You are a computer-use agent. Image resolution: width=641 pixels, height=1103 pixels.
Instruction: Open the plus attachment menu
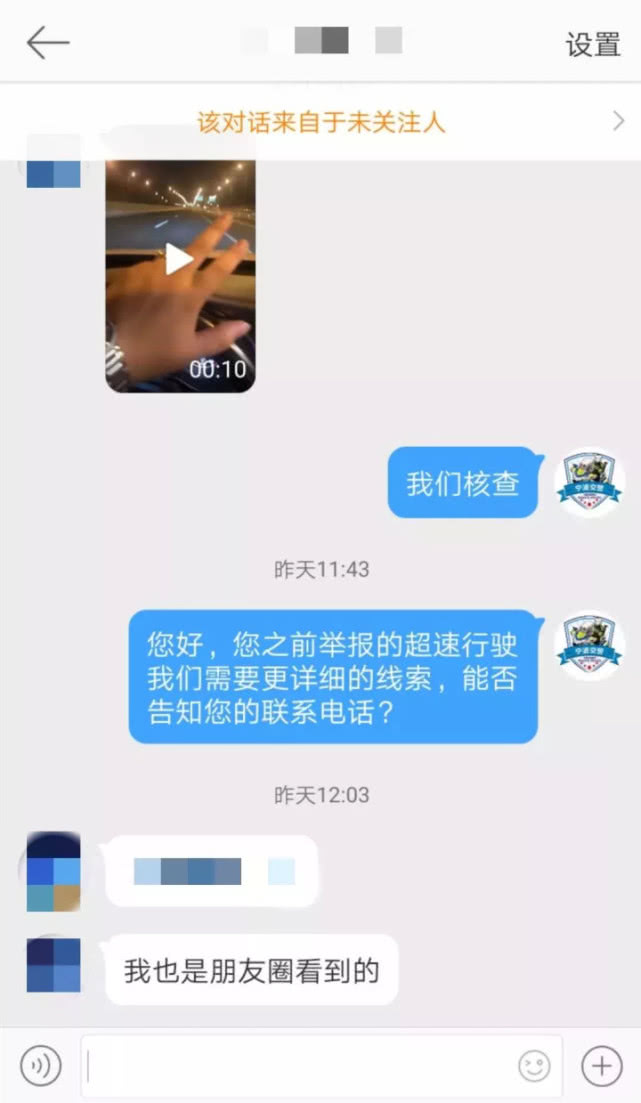pyautogui.click(x=602, y=1066)
